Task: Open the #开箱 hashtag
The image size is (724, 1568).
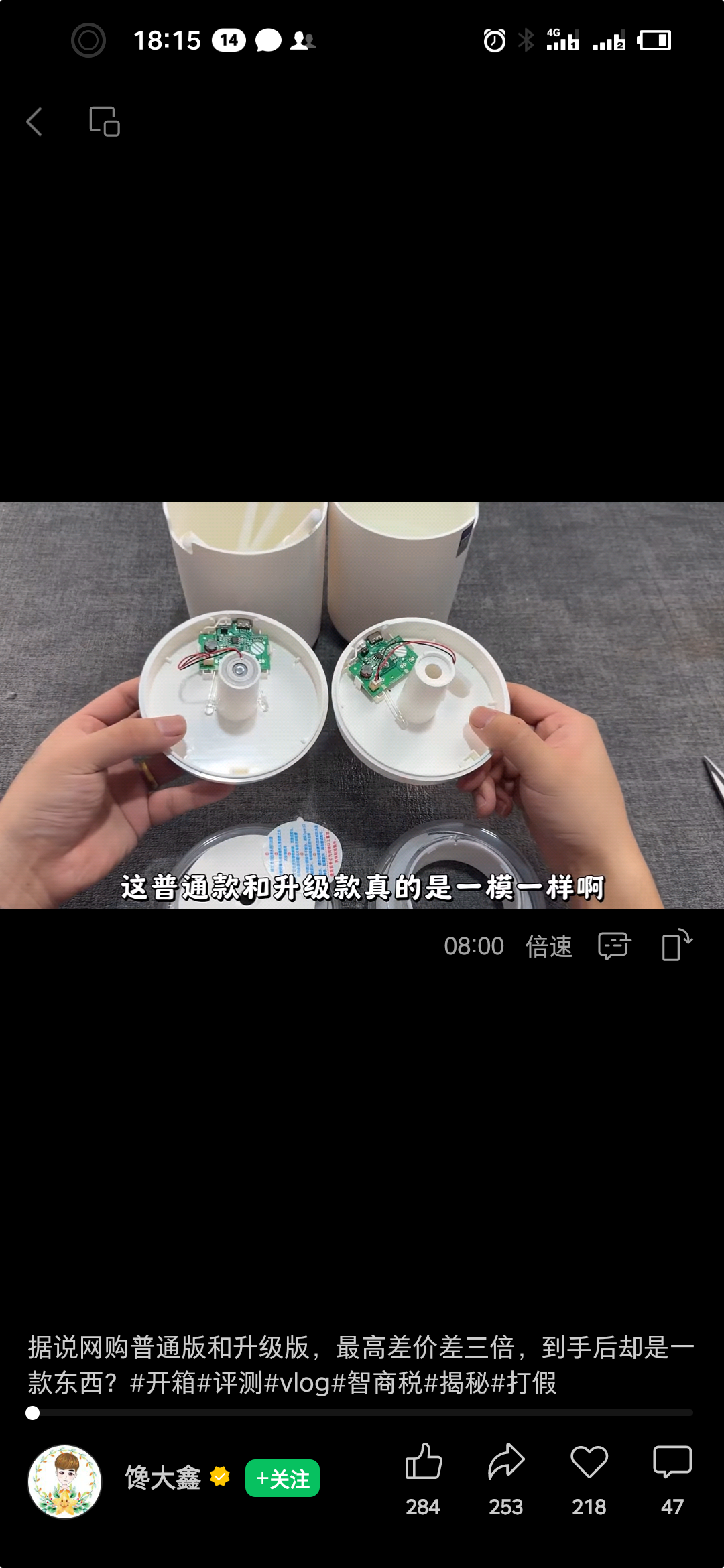Action: 162,1383
